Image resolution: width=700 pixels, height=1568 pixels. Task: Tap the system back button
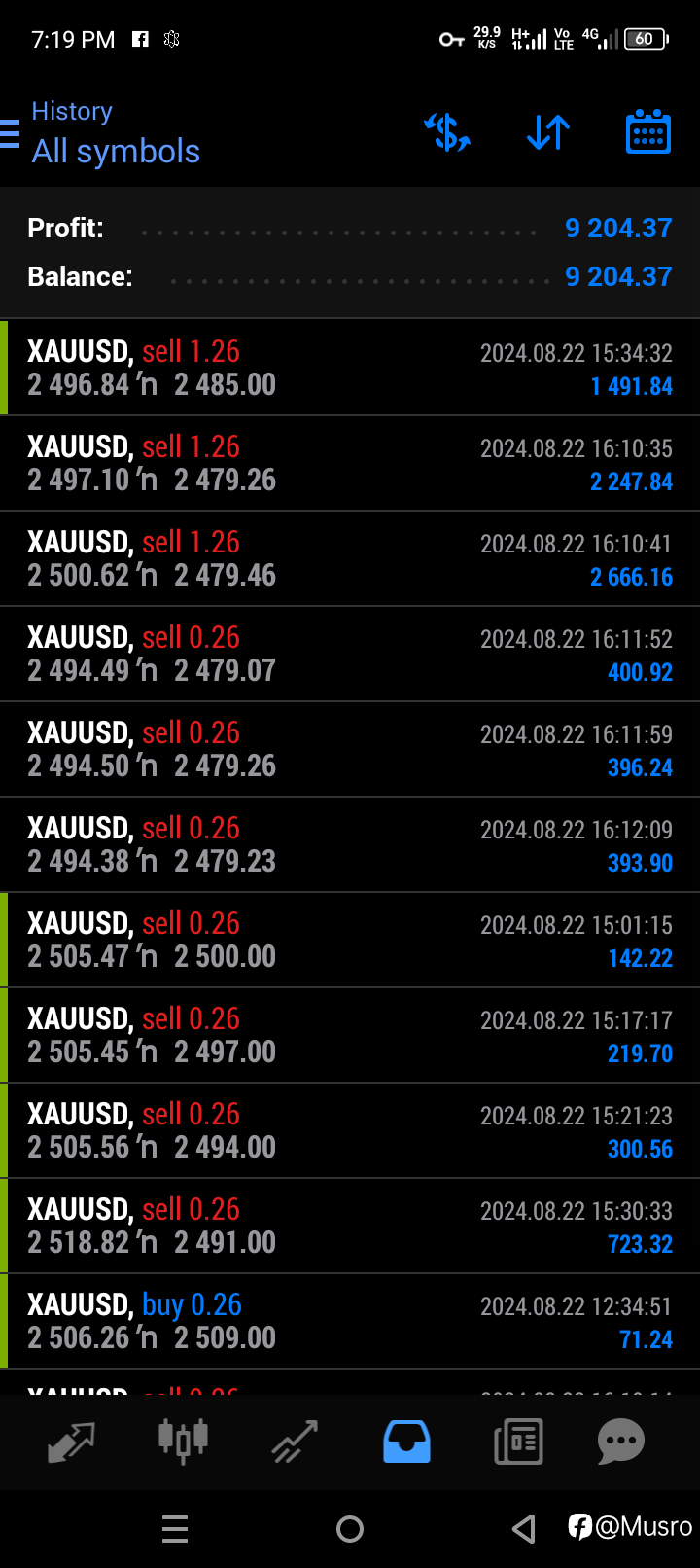tap(524, 1529)
